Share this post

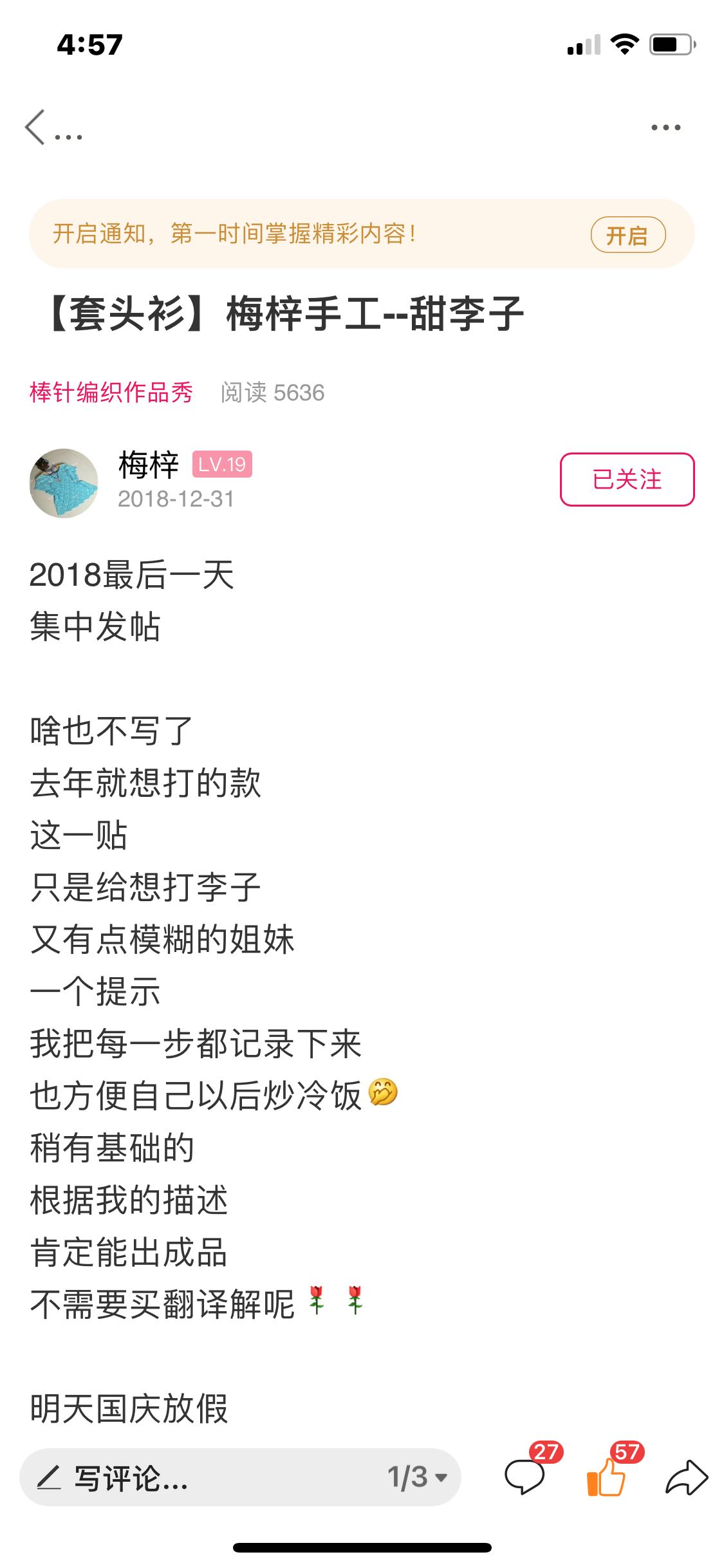[x=686, y=1477]
